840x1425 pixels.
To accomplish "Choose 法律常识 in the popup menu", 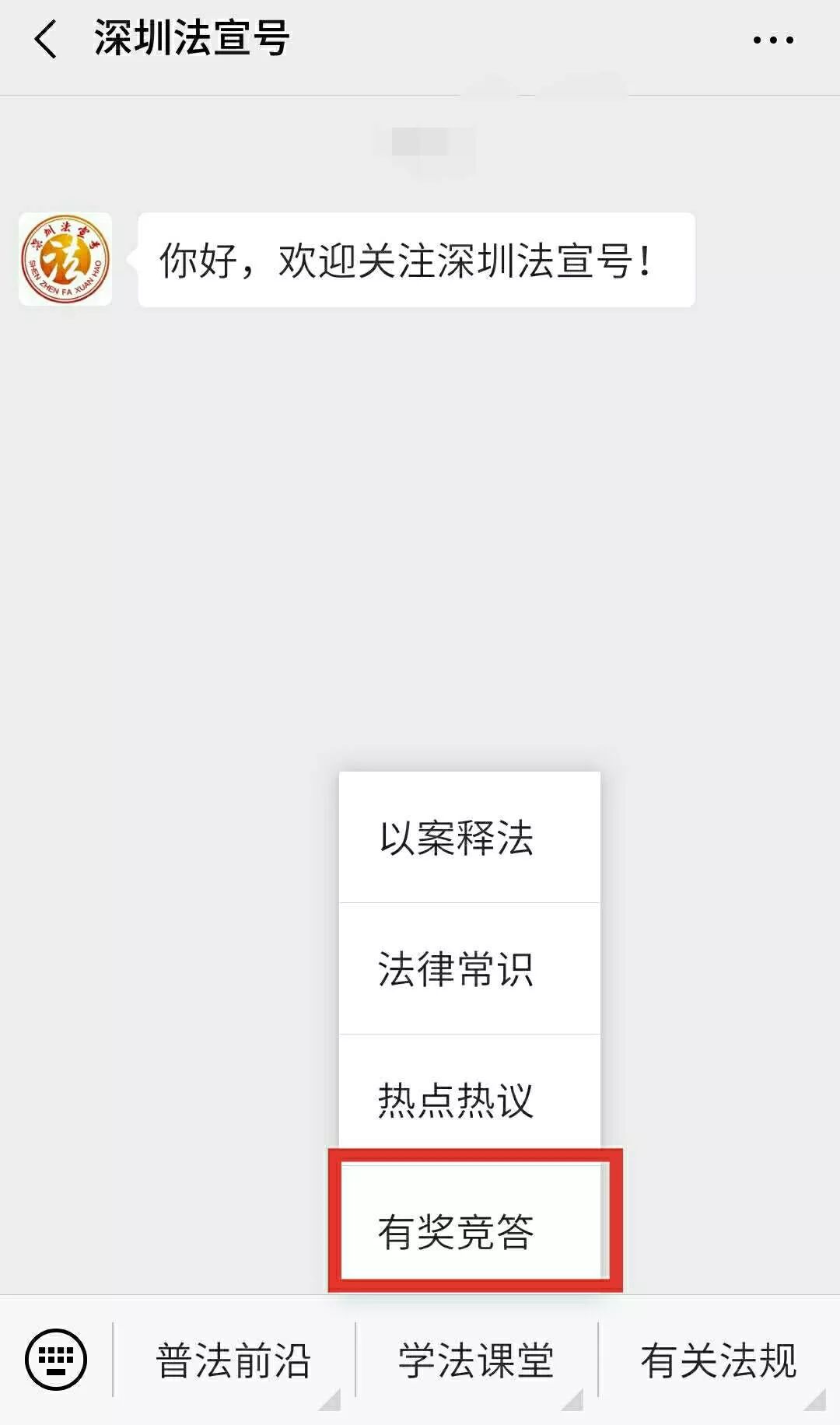I will click(470, 969).
